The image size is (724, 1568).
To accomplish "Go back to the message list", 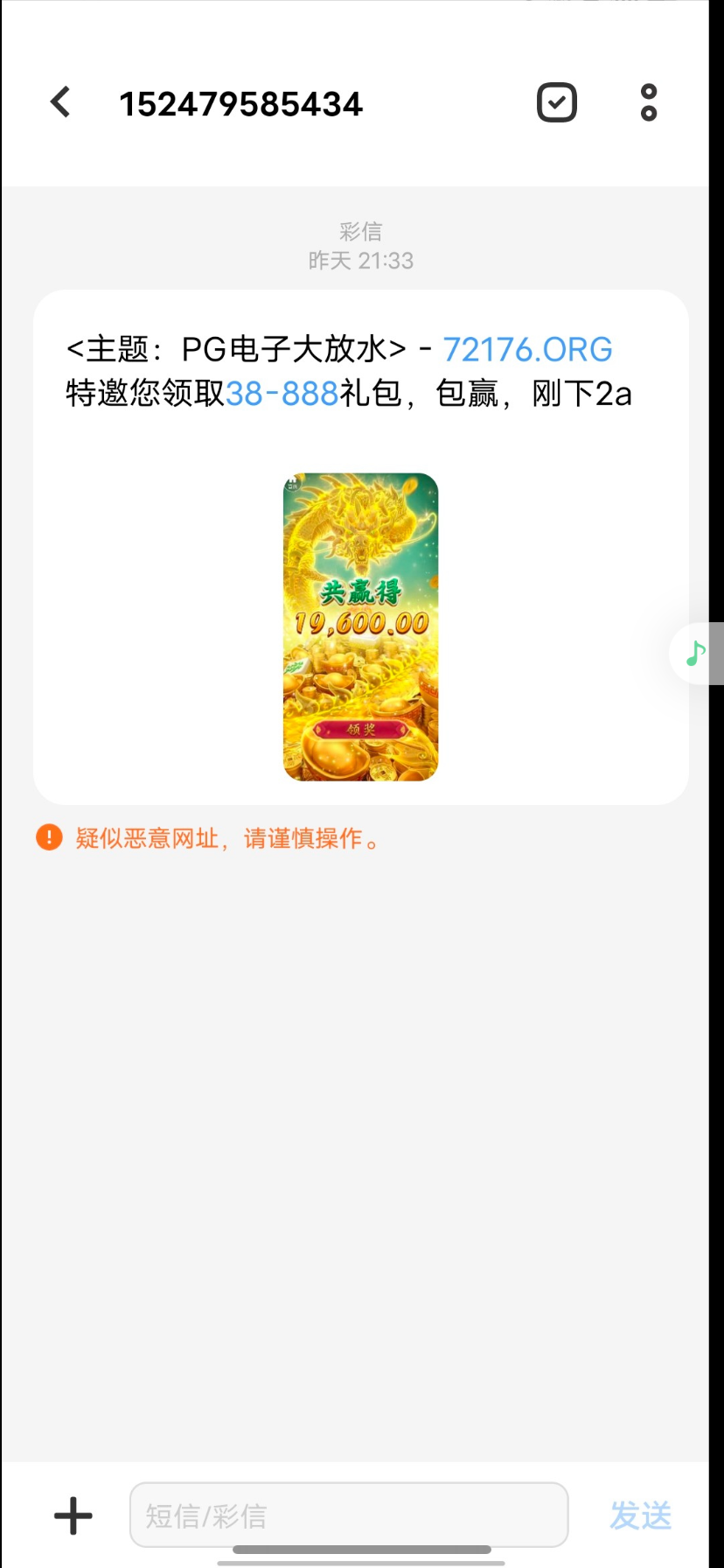I will (x=60, y=102).
